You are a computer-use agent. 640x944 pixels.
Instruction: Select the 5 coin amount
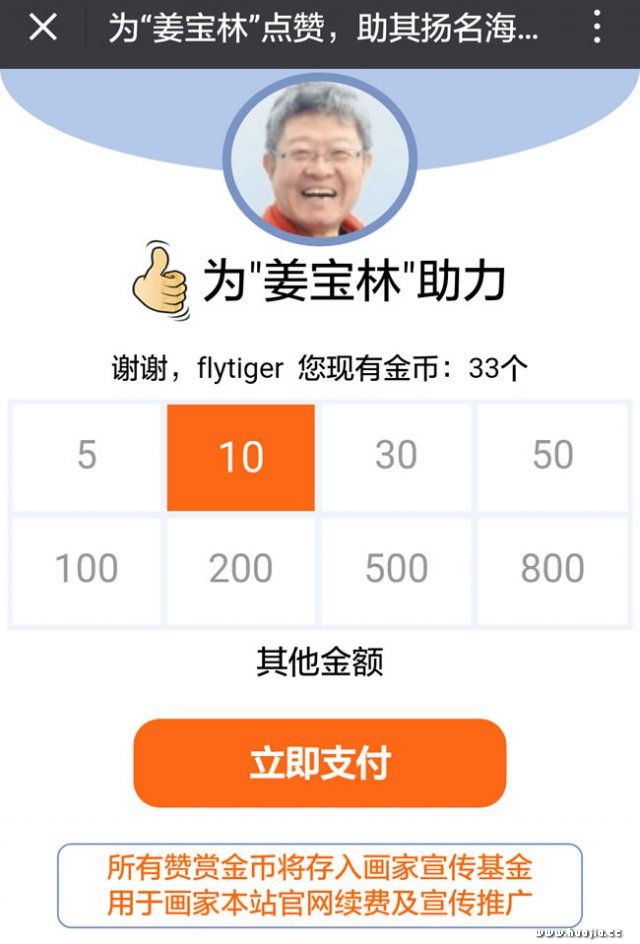pyautogui.click(x=86, y=456)
